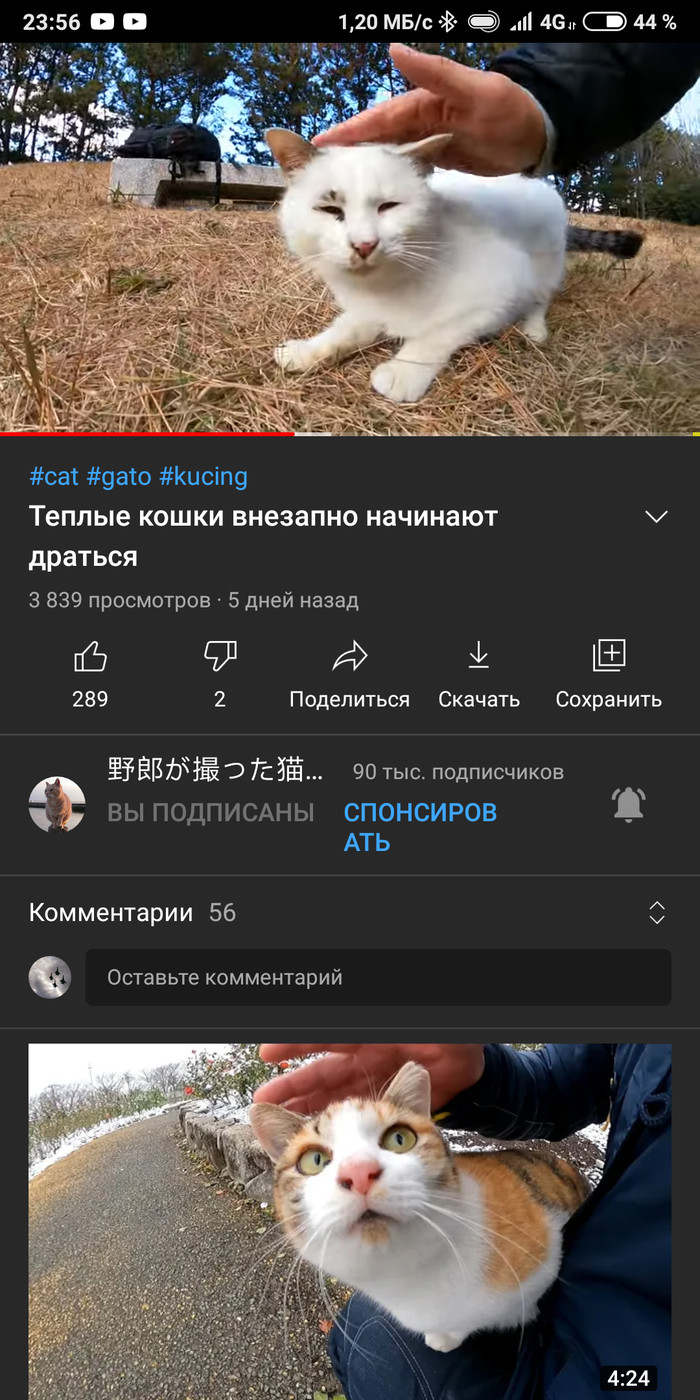The width and height of the screenshot is (700, 1400).
Task: Open the channel notifications bell
Action: (x=629, y=804)
